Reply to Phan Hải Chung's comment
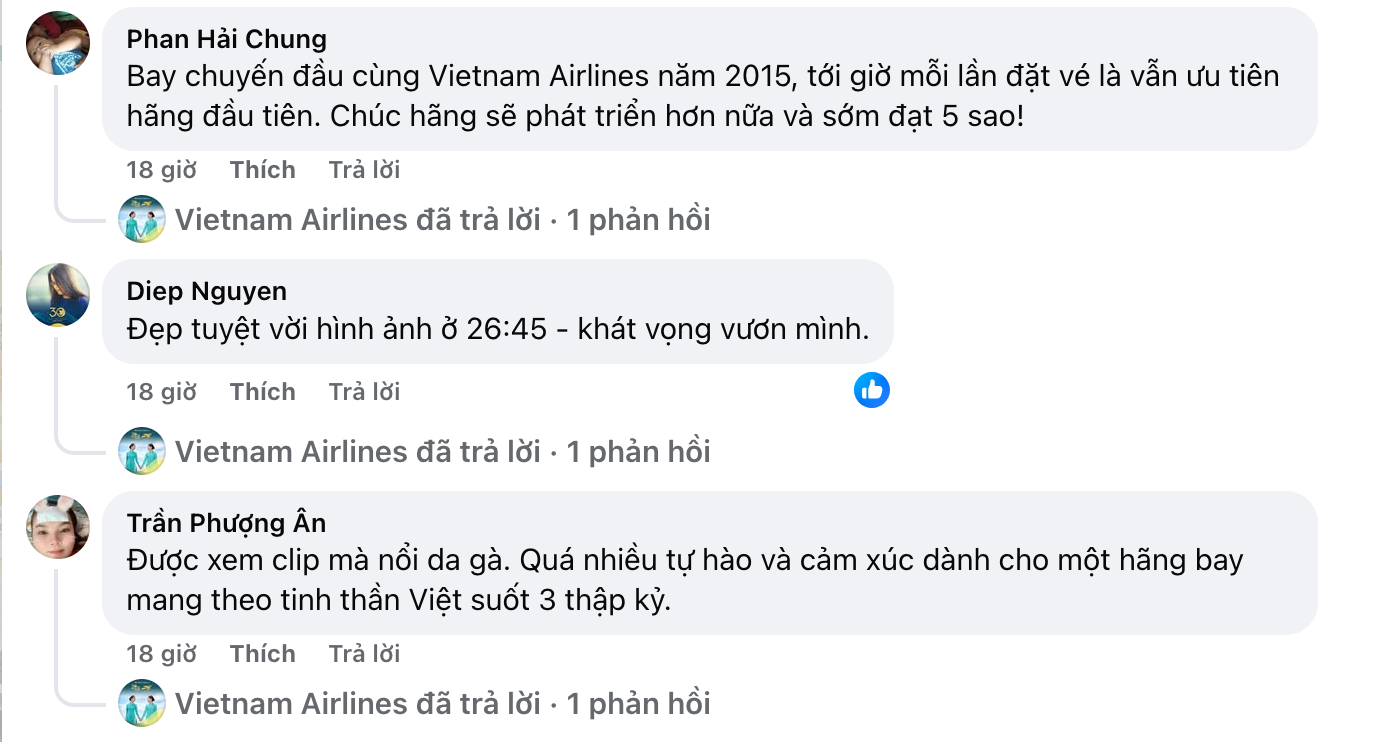 (364, 170)
